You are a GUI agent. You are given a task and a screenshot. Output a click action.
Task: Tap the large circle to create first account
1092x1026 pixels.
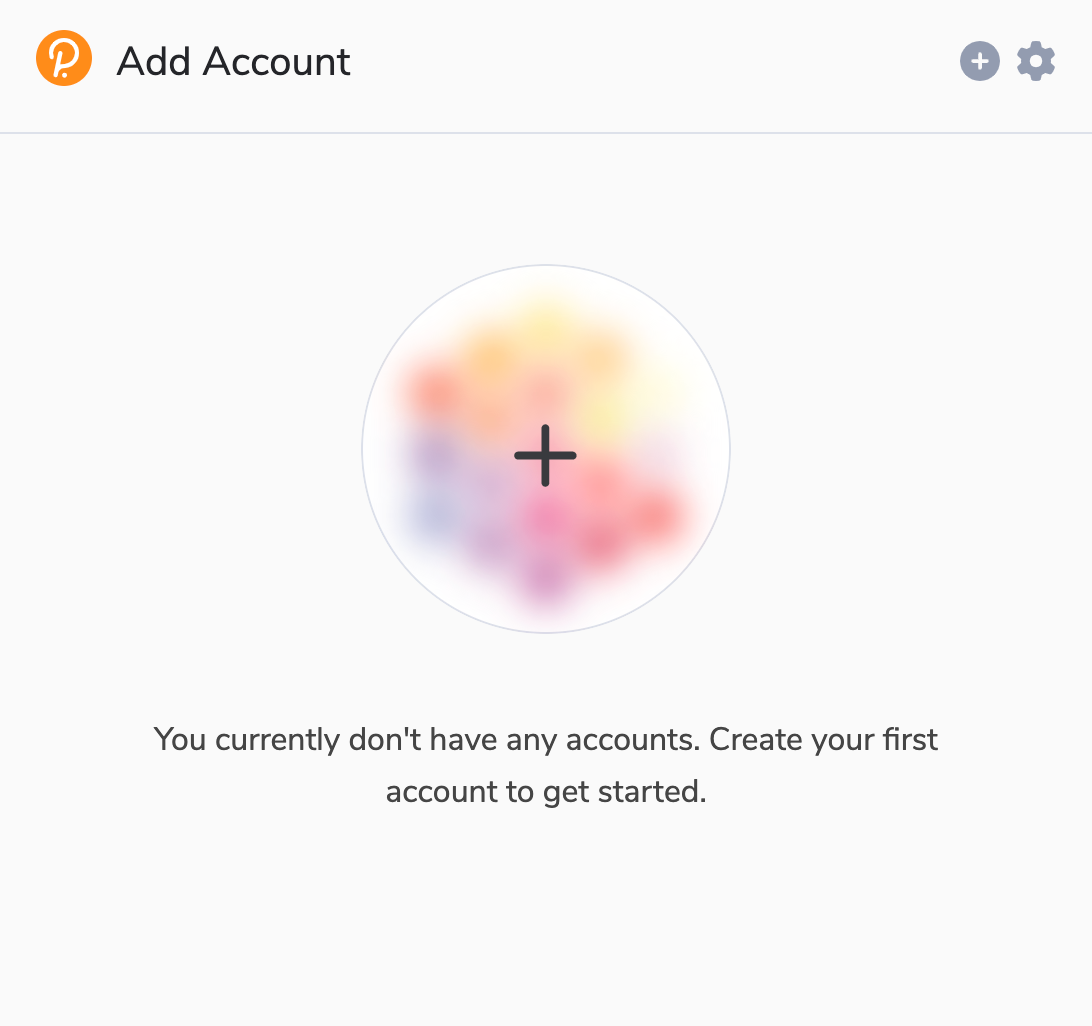click(546, 450)
